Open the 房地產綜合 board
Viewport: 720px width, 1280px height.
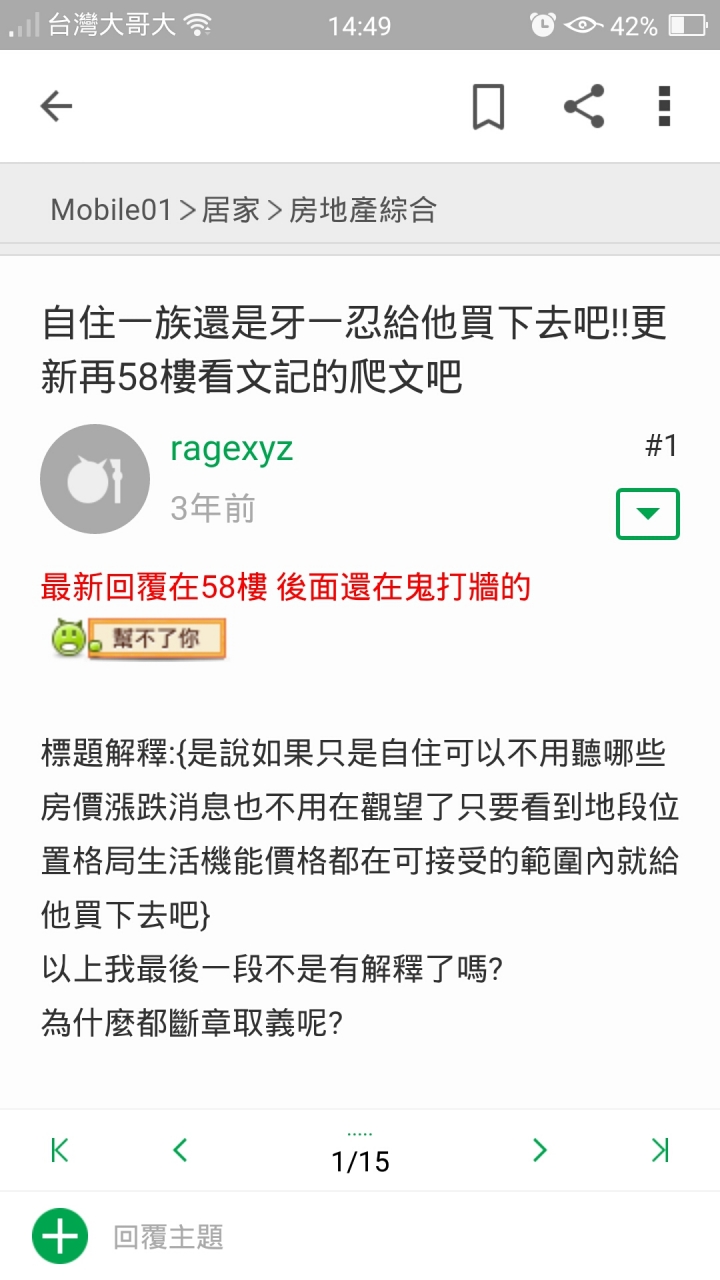363,209
